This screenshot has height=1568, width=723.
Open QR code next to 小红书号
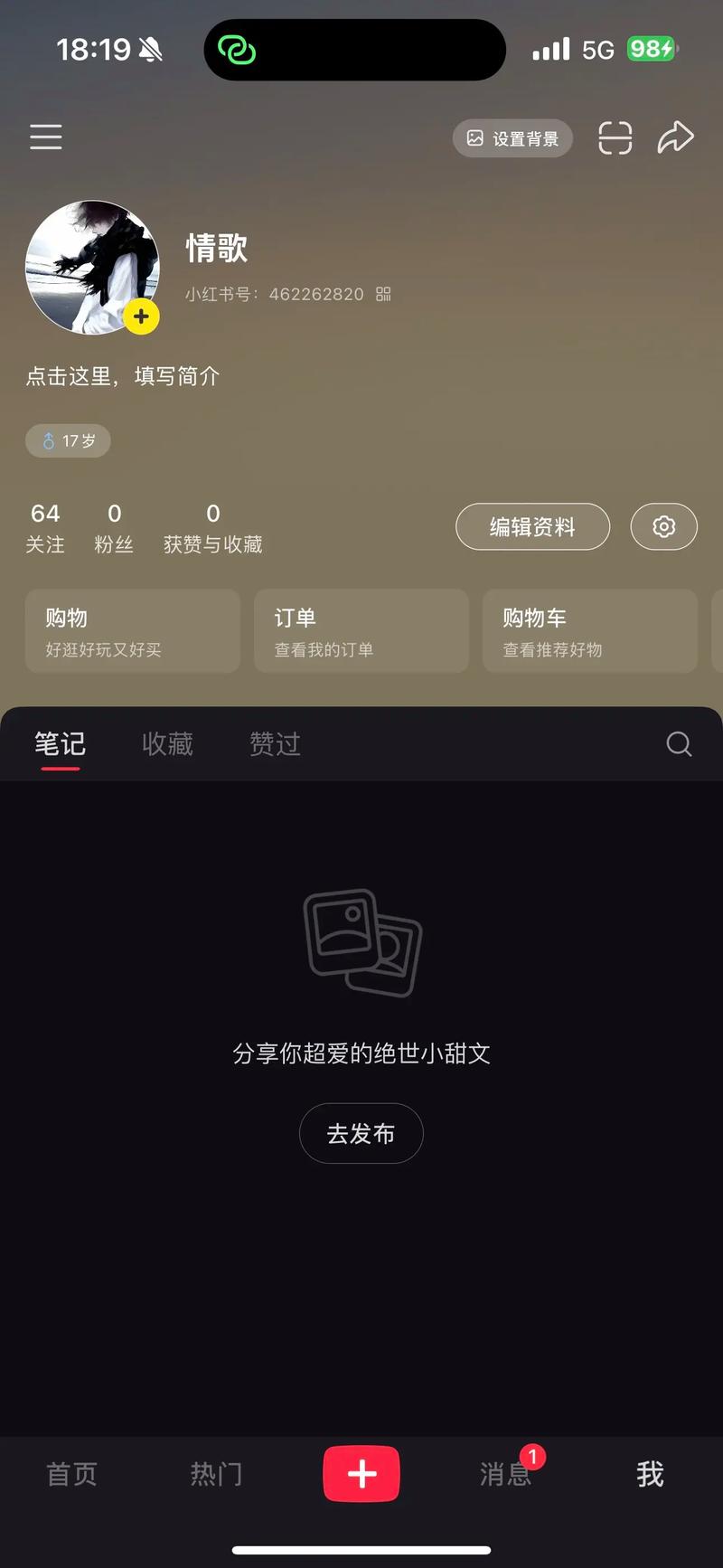(x=383, y=294)
